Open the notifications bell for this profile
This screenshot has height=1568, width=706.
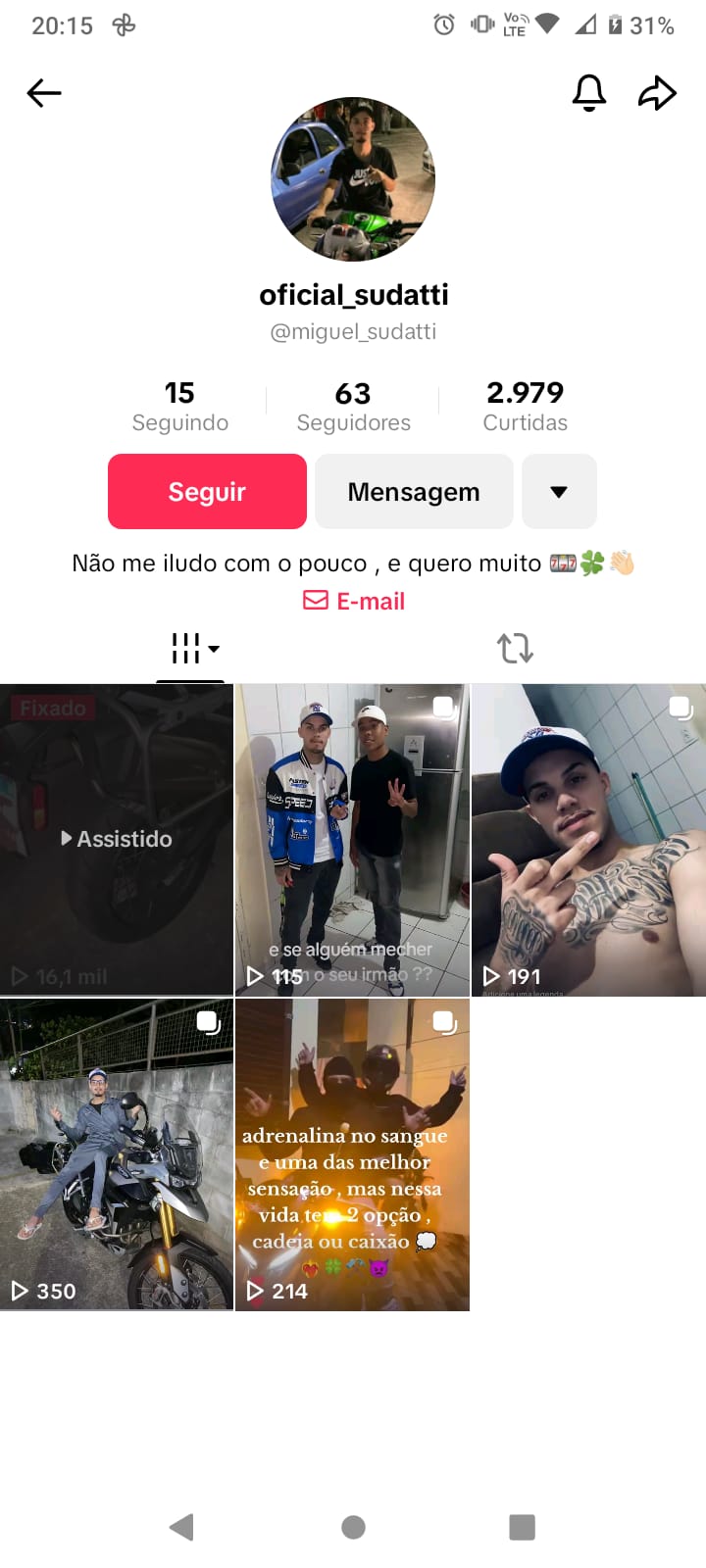click(x=588, y=93)
